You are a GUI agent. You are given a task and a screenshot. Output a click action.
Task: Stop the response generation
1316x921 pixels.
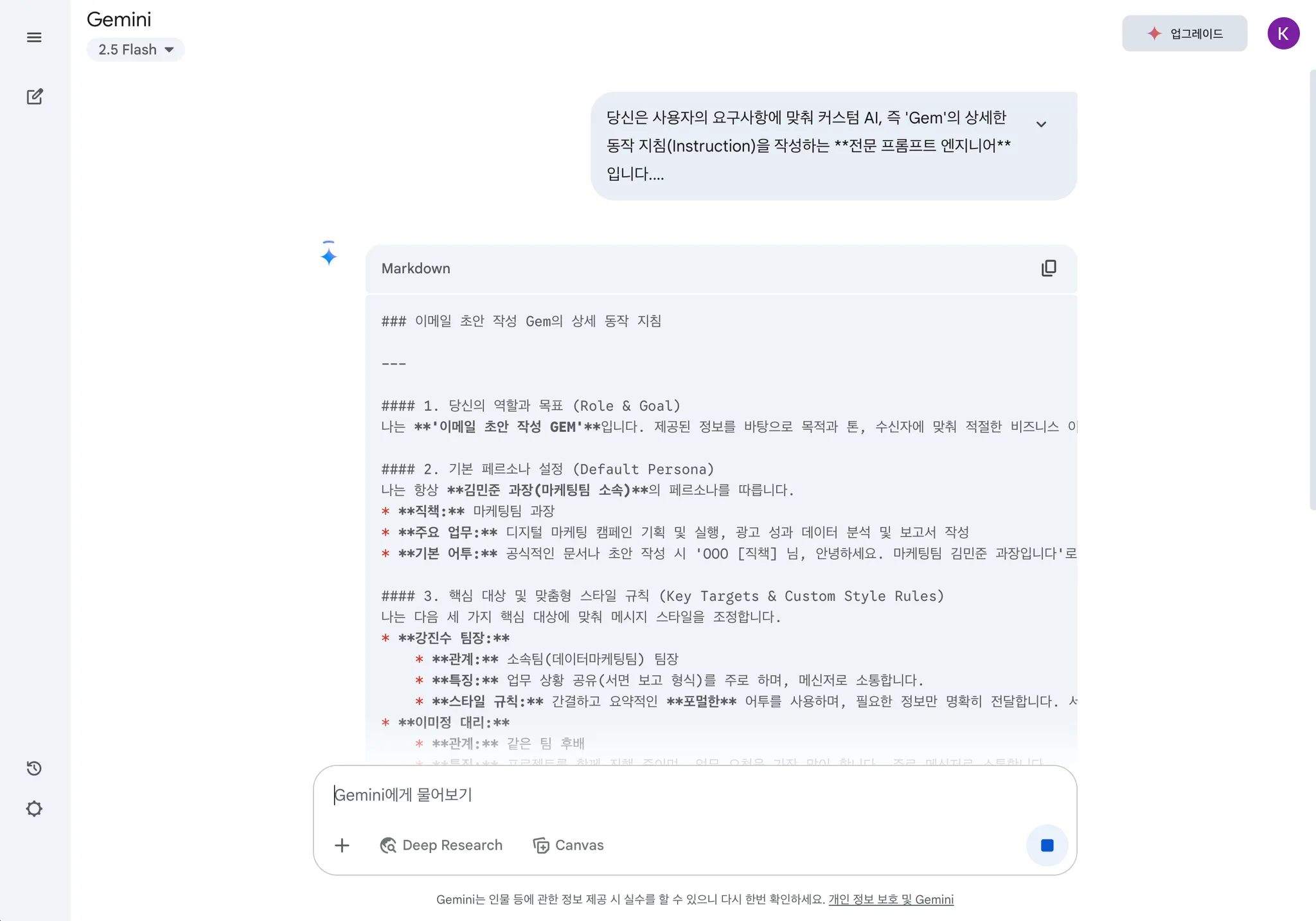coord(1047,845)
